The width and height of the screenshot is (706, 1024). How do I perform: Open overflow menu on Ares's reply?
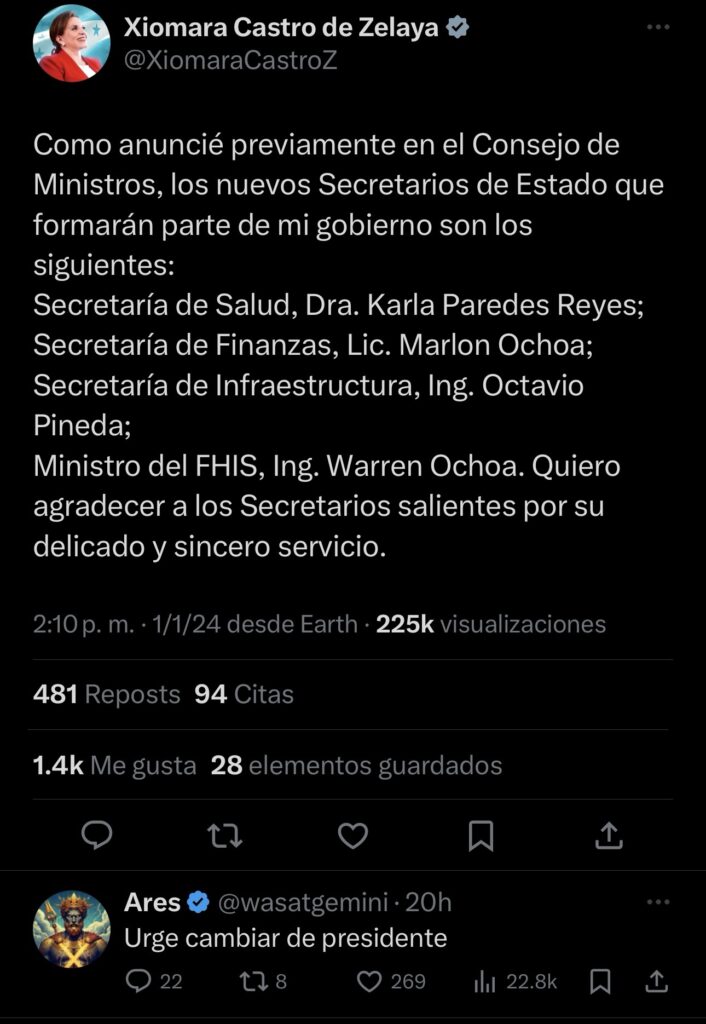pyautogui.click(x=657, y=902)
